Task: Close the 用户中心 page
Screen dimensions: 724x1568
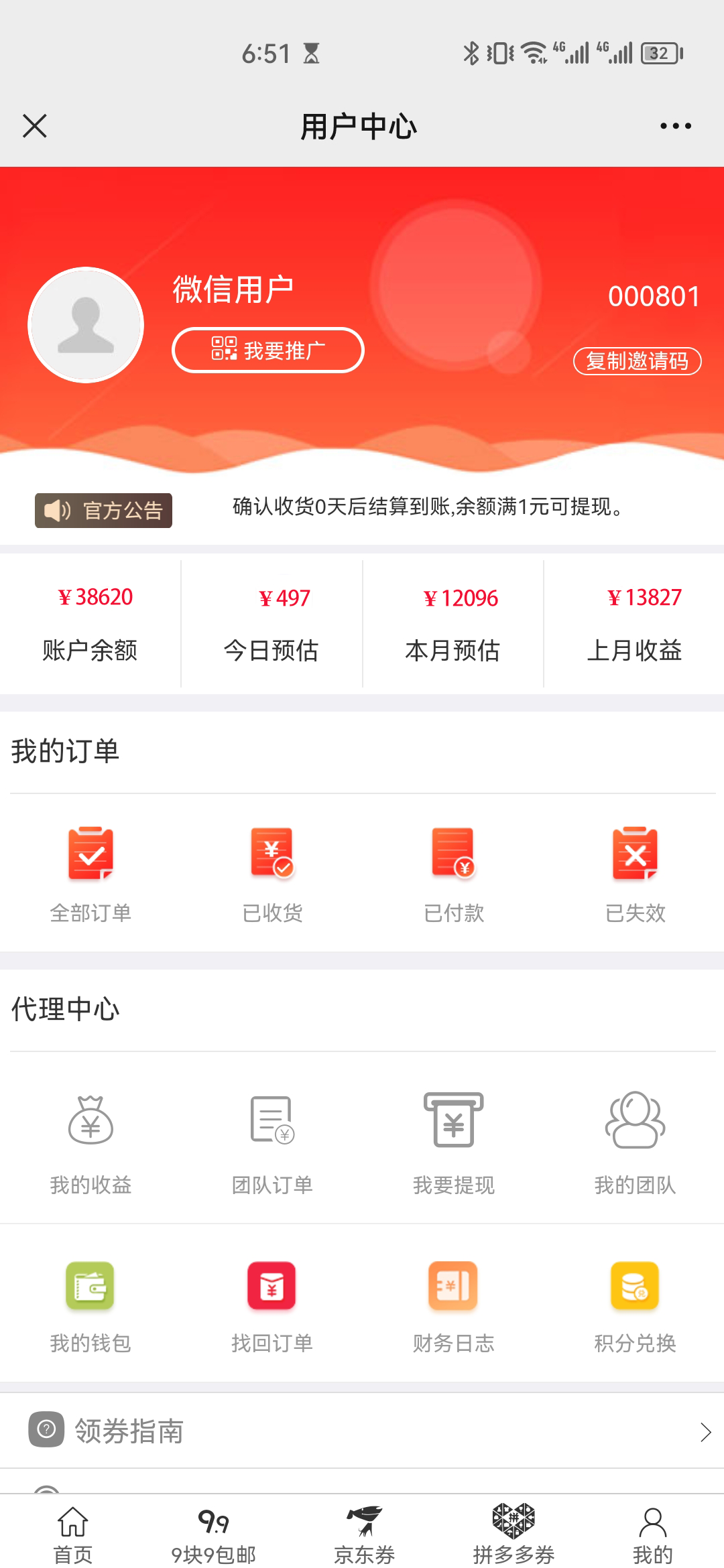Action: (x=35, y=126)
